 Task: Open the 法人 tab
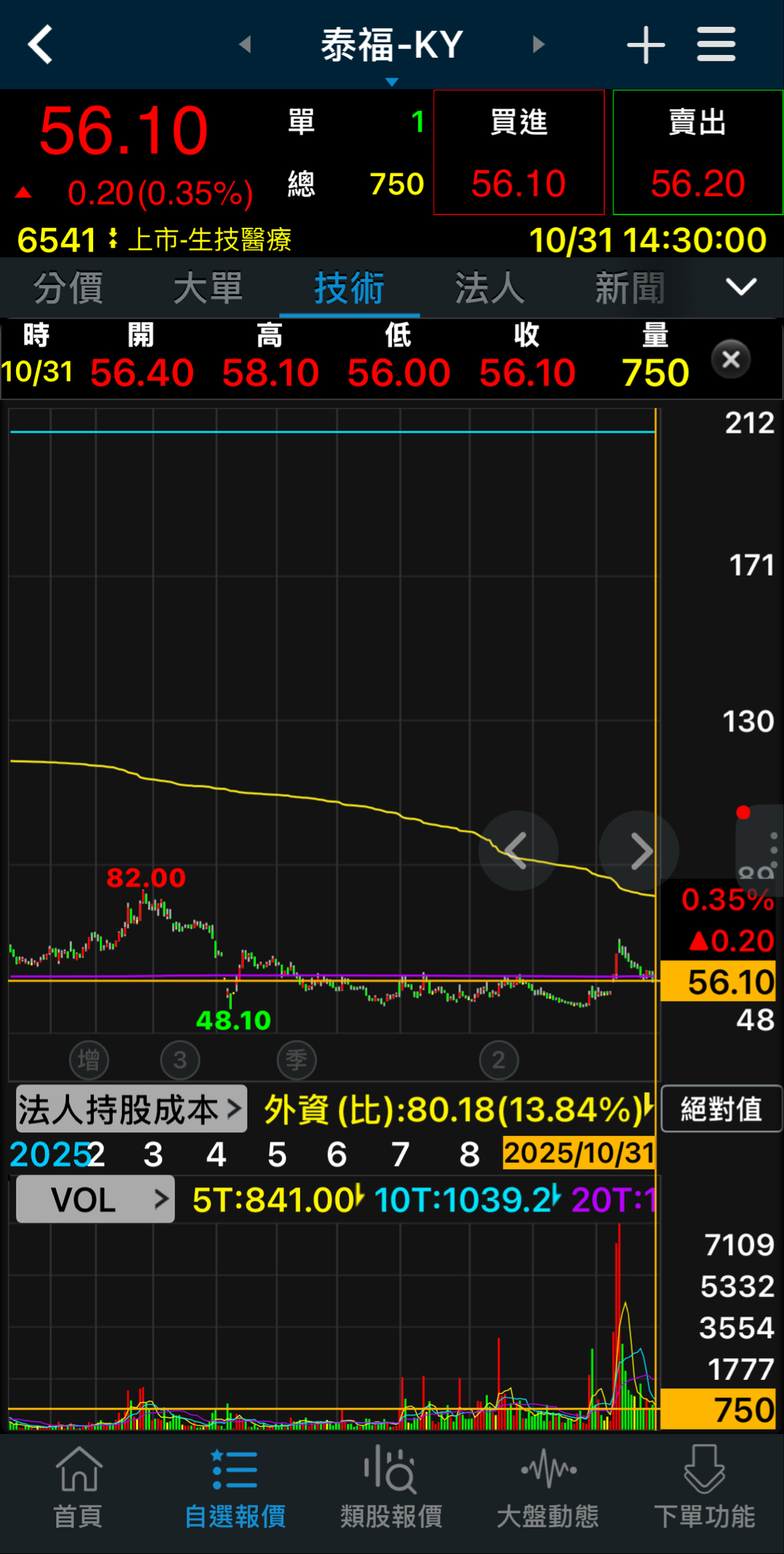pyautogui.click(x=489, y=288)
